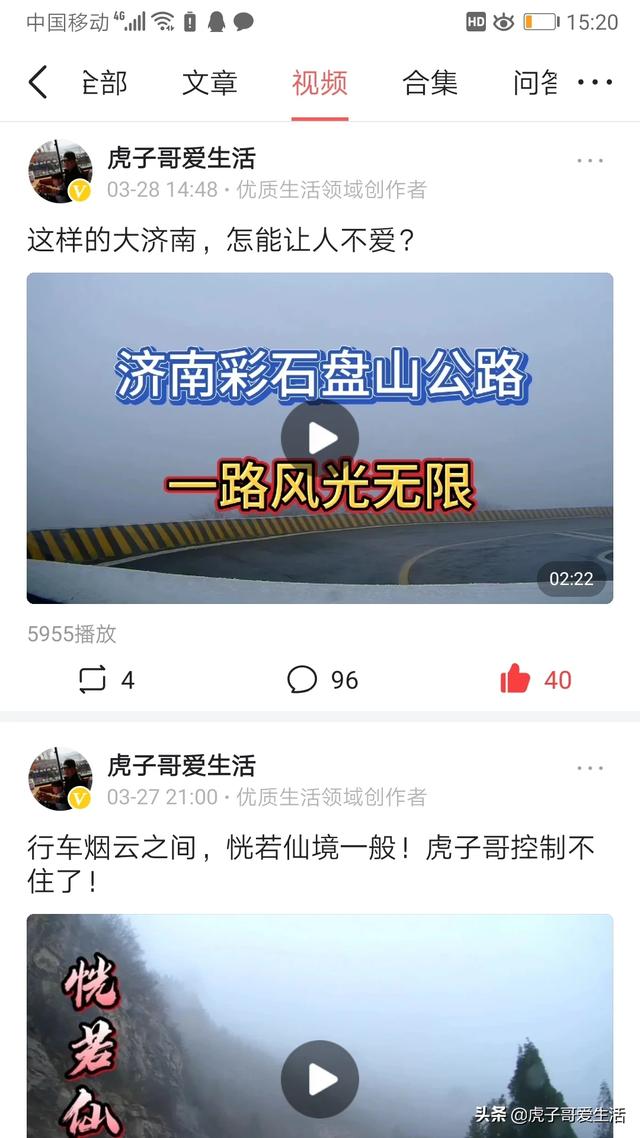640x1138 pixels.
Task: Open options menu for the 03-27 post
Action: coord(590,768)
